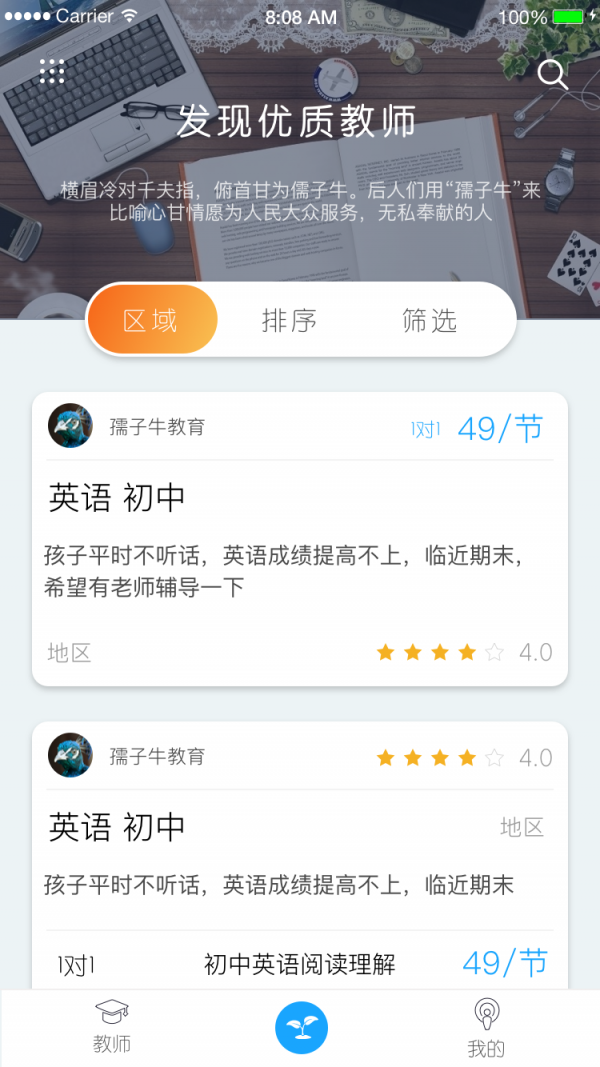Switch to the 教师 tab
Image resolution: width=600 pixels, height=1067 pixels.
(112, 1027)
